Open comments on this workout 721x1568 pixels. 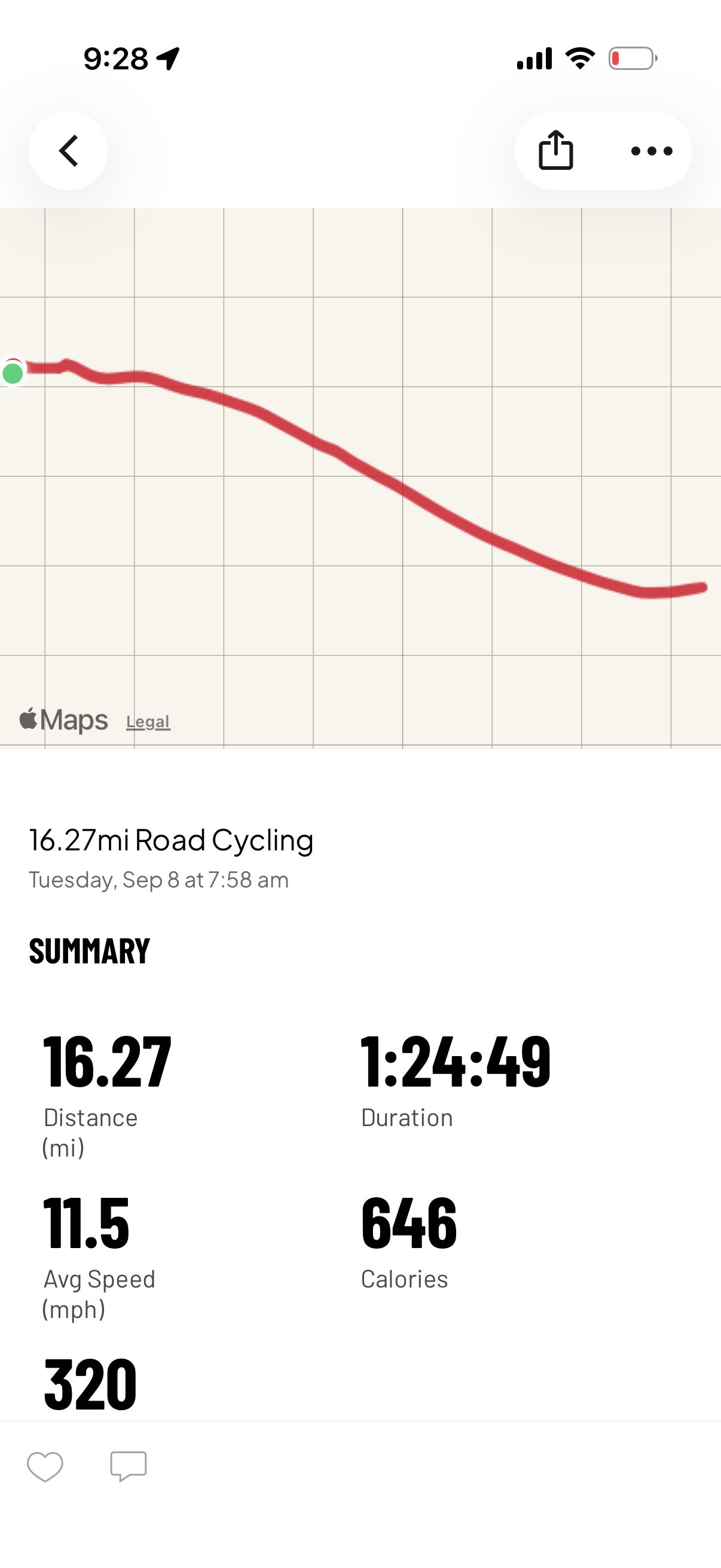click(x=129, y=1466)
